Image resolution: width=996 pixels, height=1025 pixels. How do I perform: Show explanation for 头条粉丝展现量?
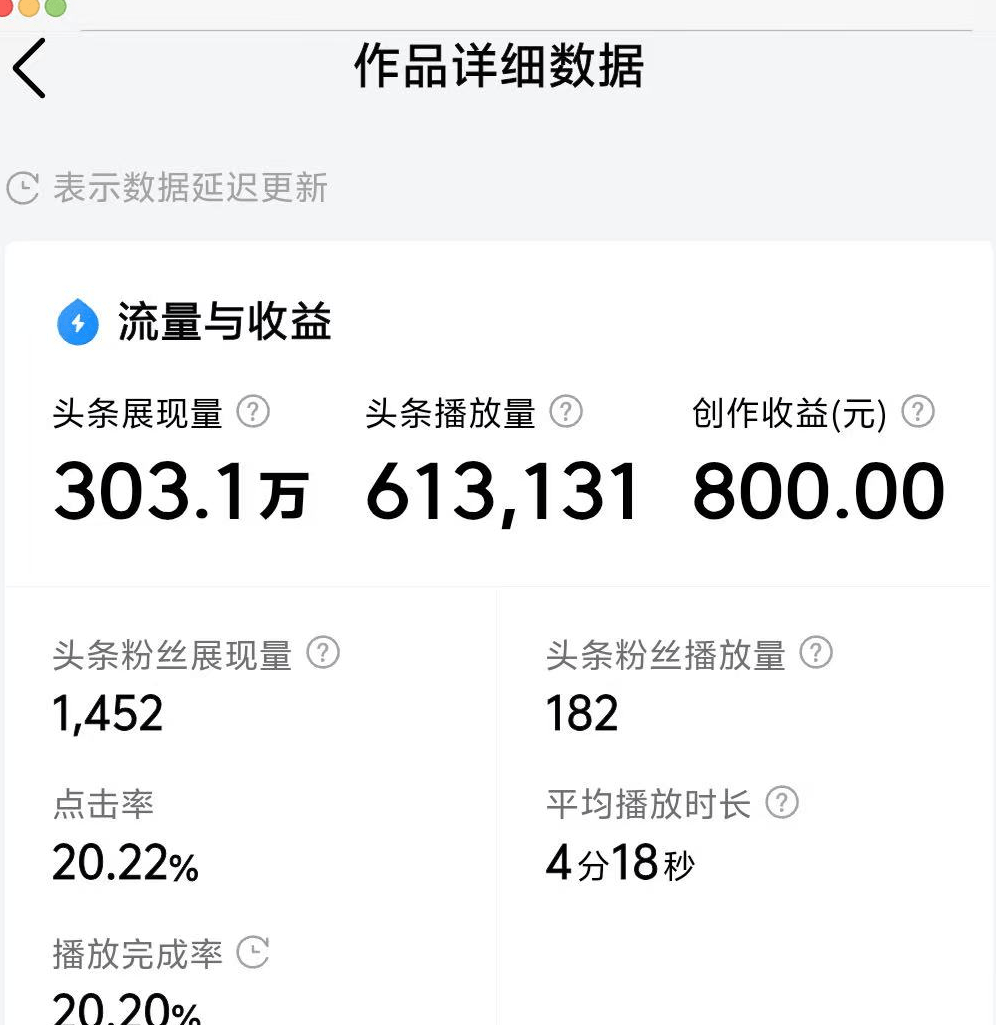(323, 654)
